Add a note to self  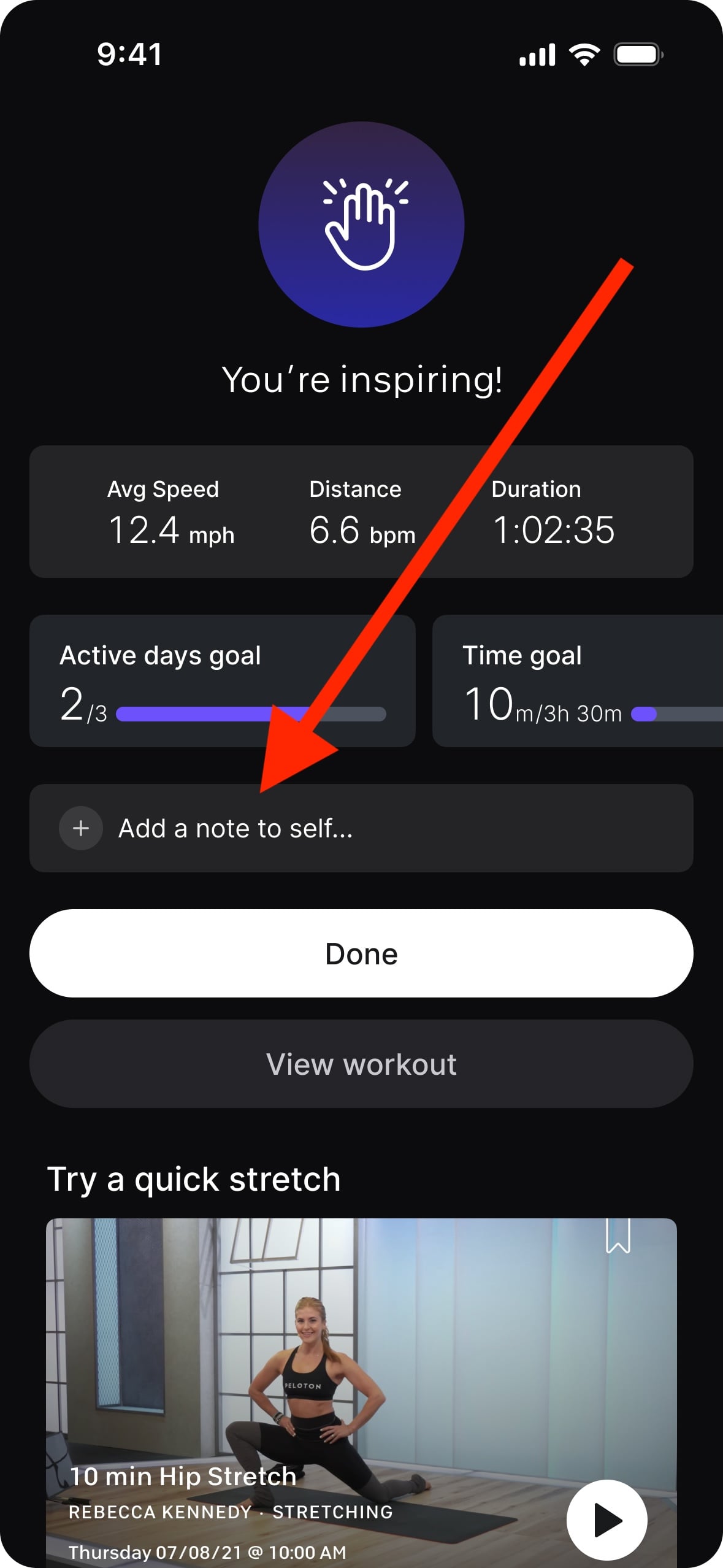point(361,828)
